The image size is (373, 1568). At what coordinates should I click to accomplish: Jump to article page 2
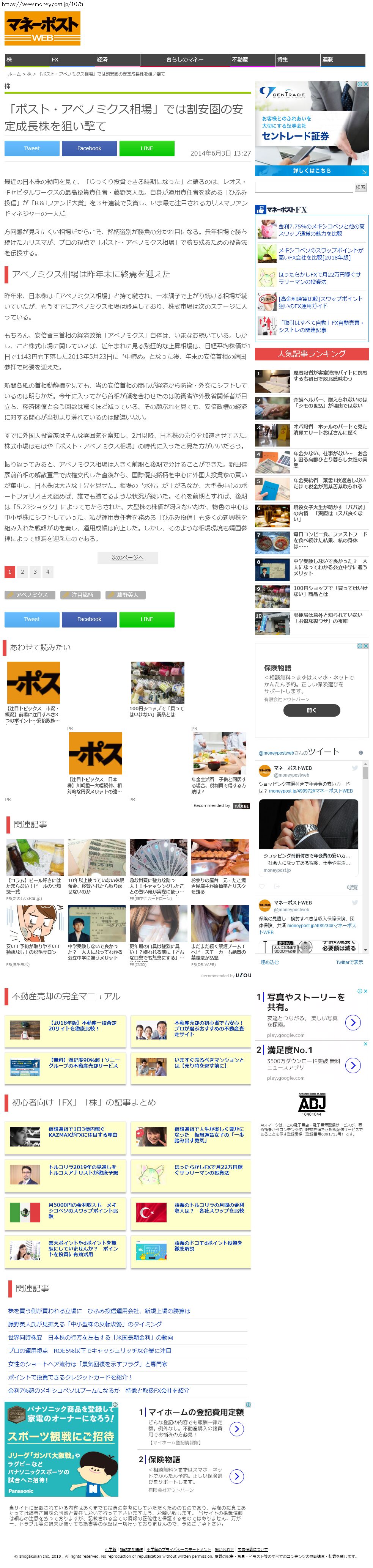point(22,572)
